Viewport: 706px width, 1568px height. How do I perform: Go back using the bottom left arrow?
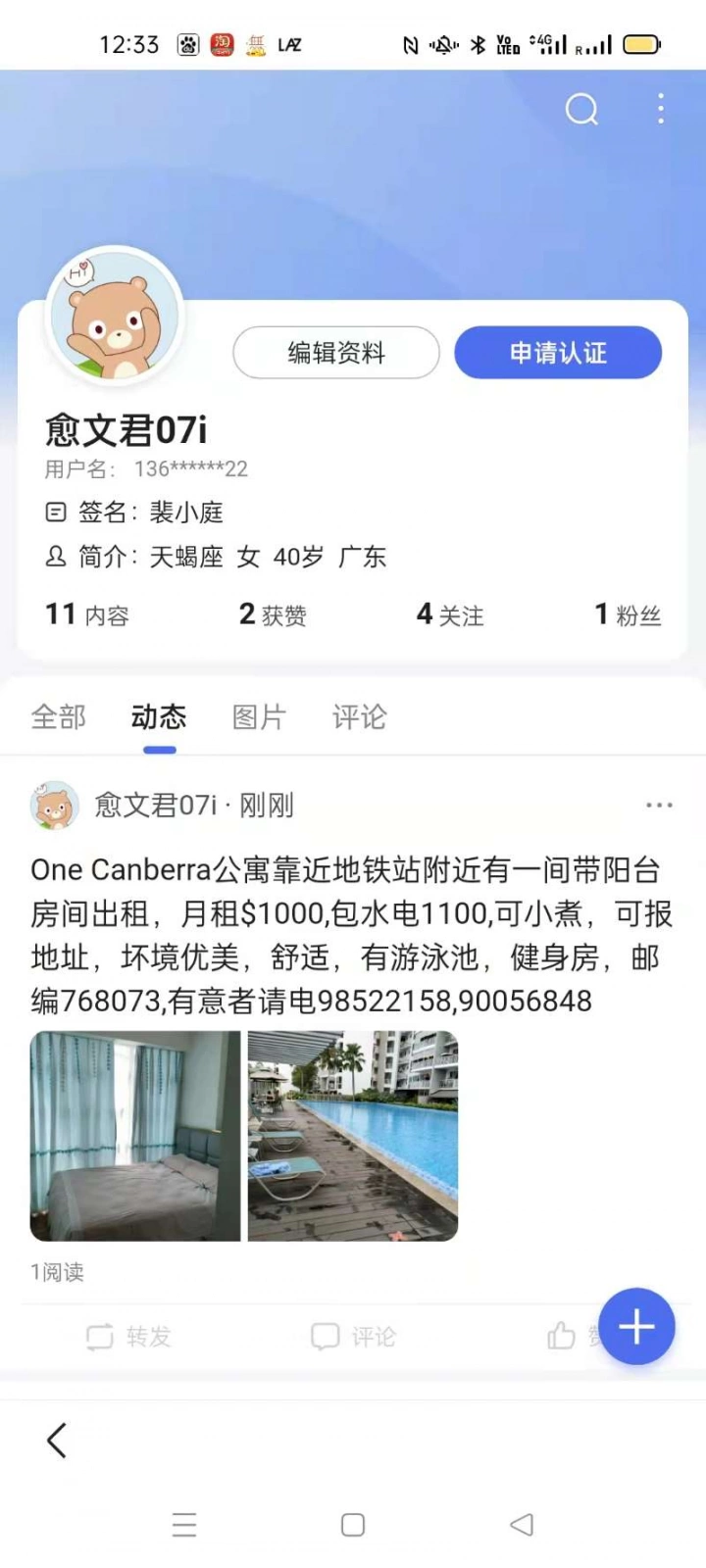(x=57, y=1440)
